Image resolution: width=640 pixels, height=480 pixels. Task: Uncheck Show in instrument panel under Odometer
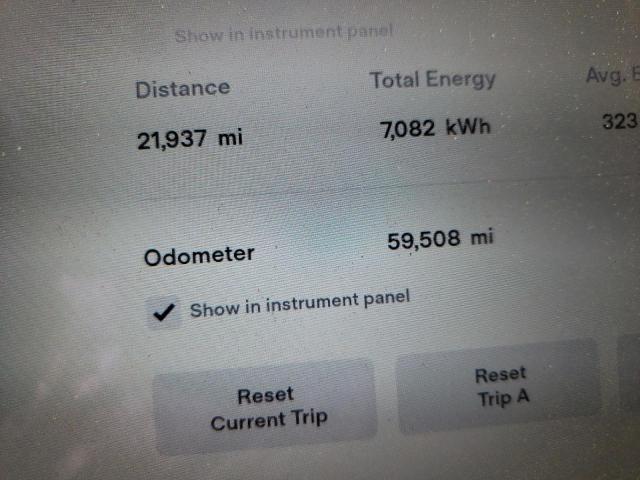162,312
